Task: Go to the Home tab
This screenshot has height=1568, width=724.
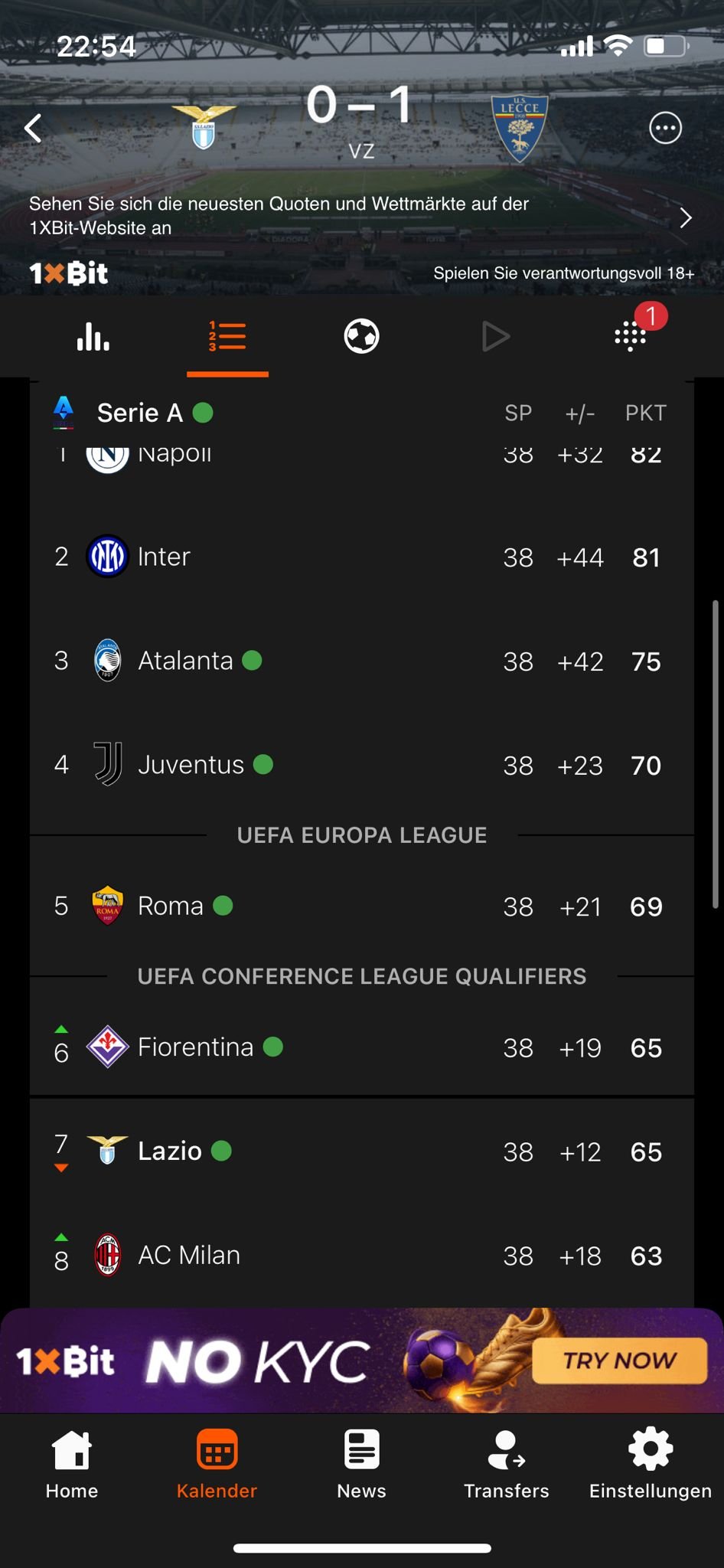Action: click(x=72, y=1465)
